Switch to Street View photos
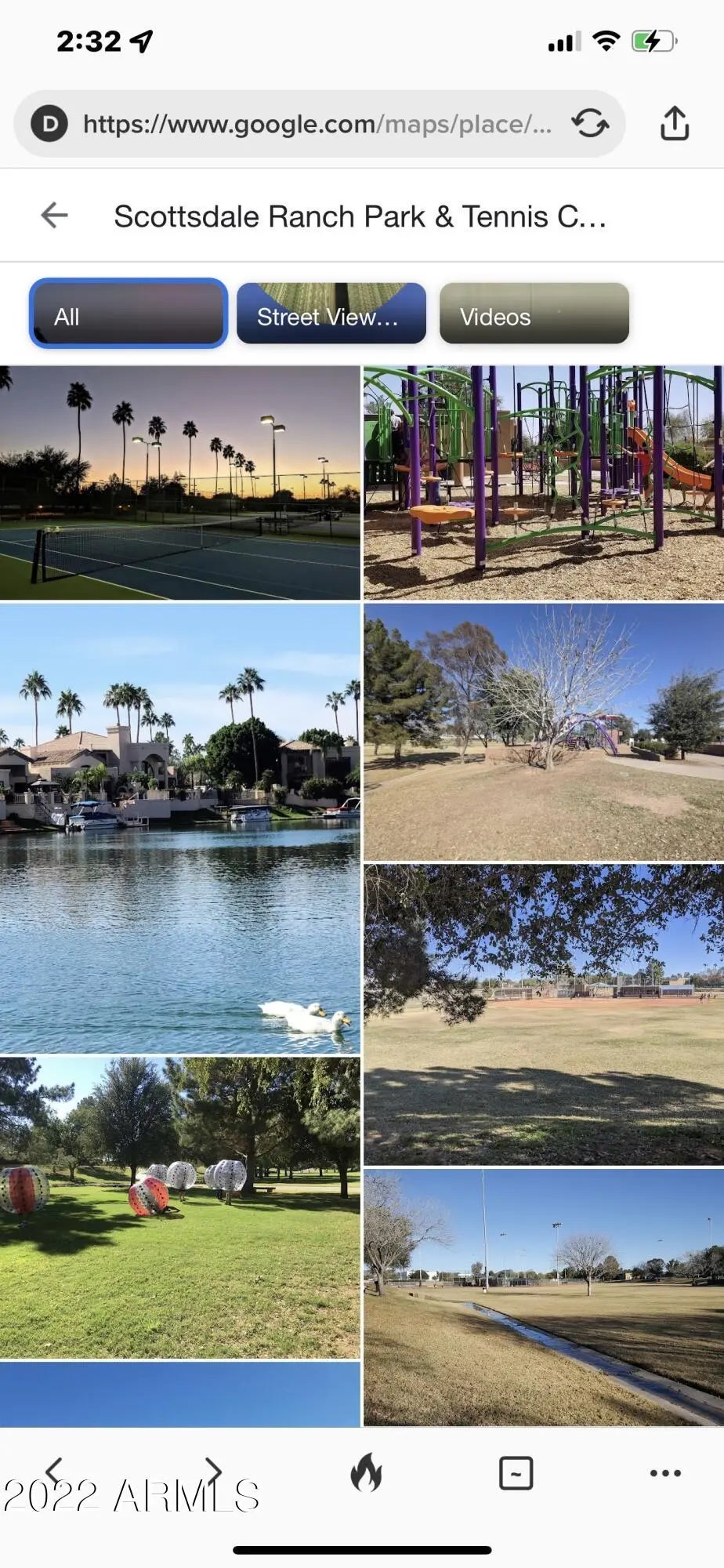The width and height of the screenshot is (724, 1568). click(331, 314)
